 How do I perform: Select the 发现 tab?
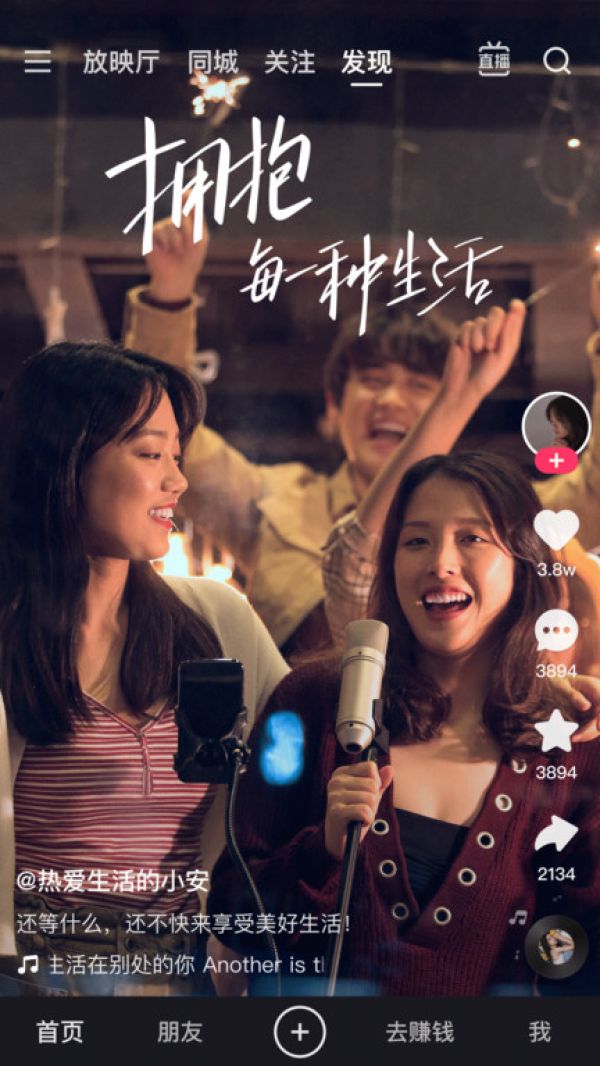point(366,62)
